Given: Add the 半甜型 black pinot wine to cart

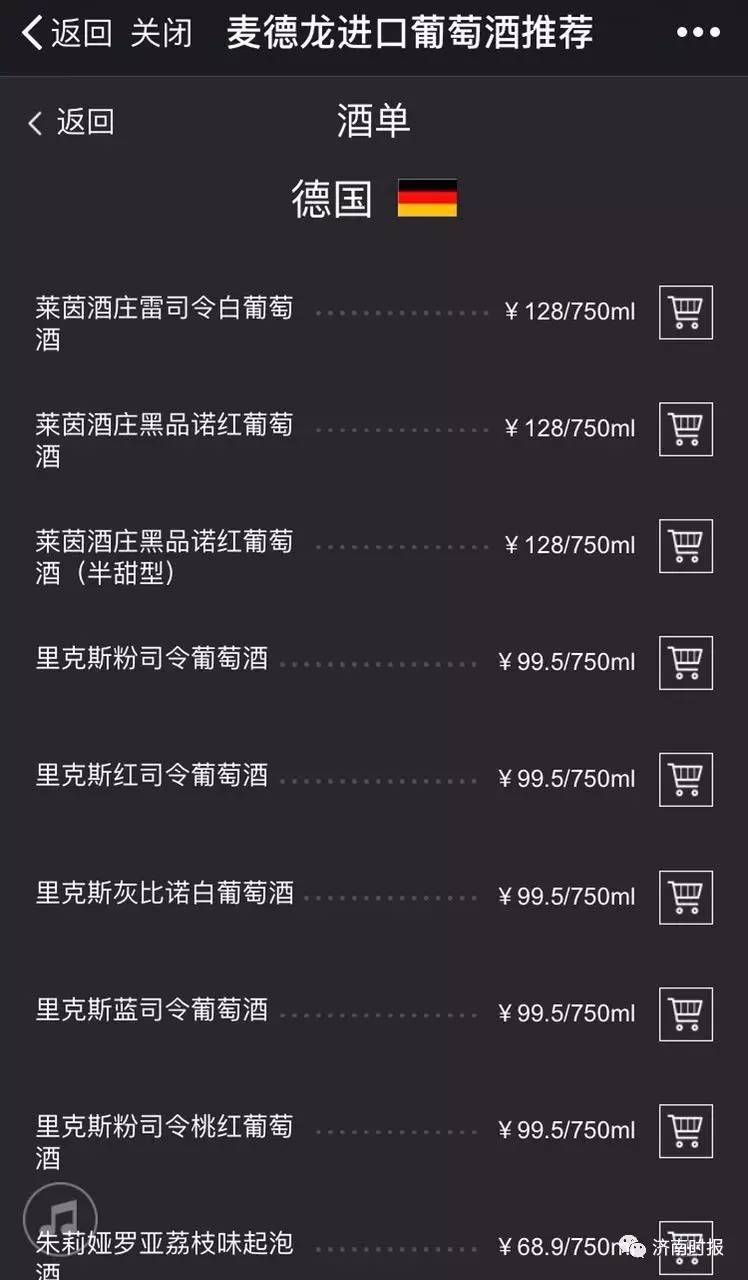Looking at the screenshot, I should tap(685, 545).
